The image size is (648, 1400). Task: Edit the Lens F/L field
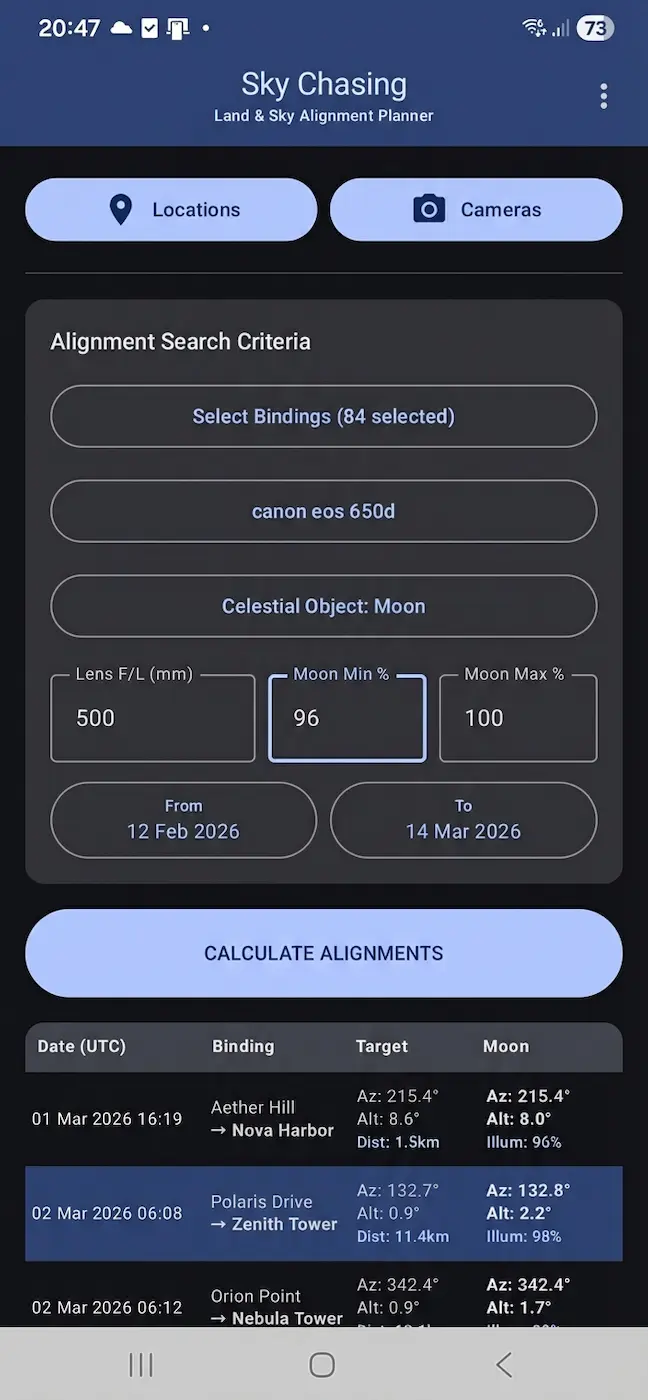pyautogui.click(x=152, y=718)
